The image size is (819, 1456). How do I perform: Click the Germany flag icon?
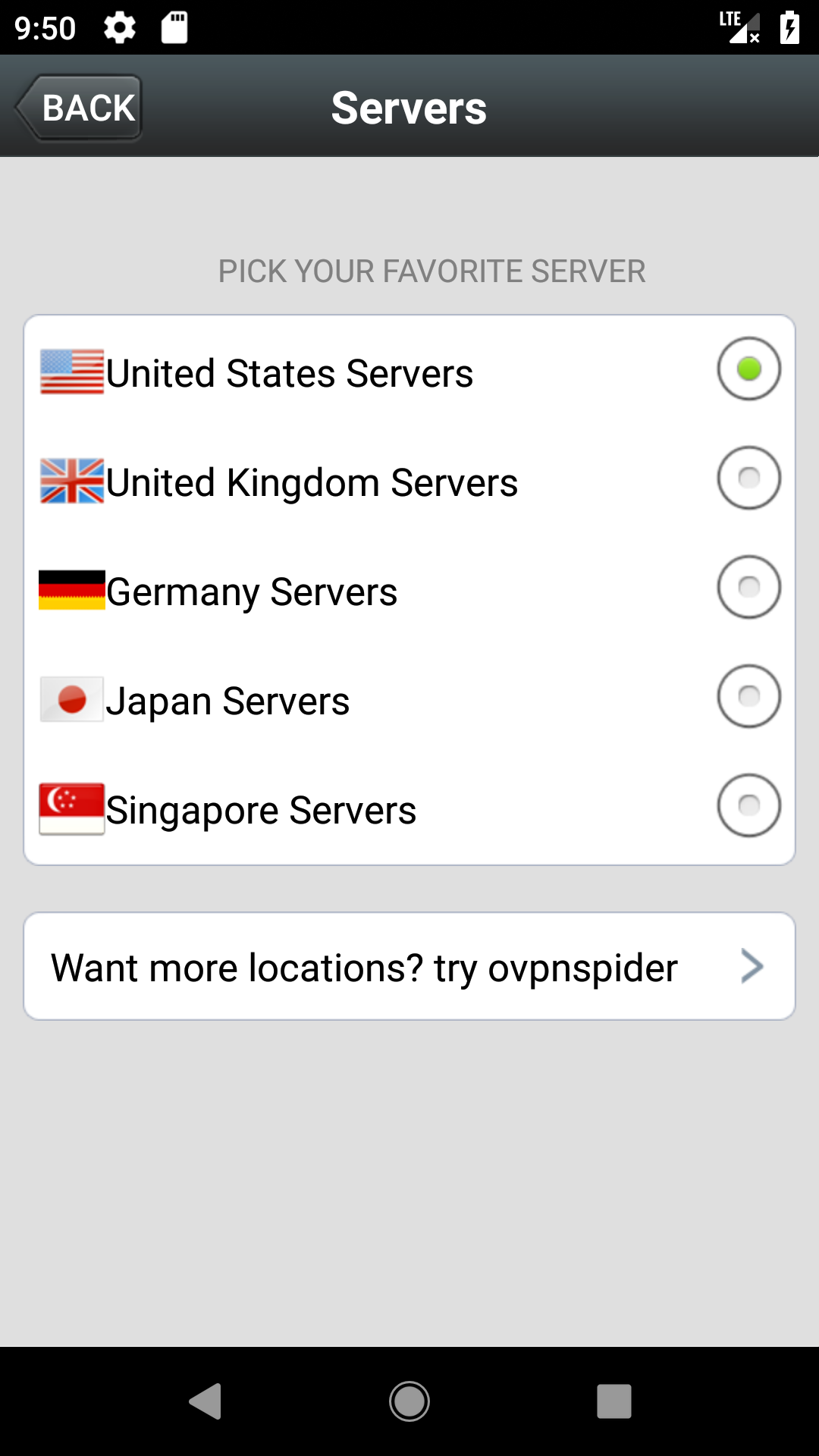click(71, 590)
